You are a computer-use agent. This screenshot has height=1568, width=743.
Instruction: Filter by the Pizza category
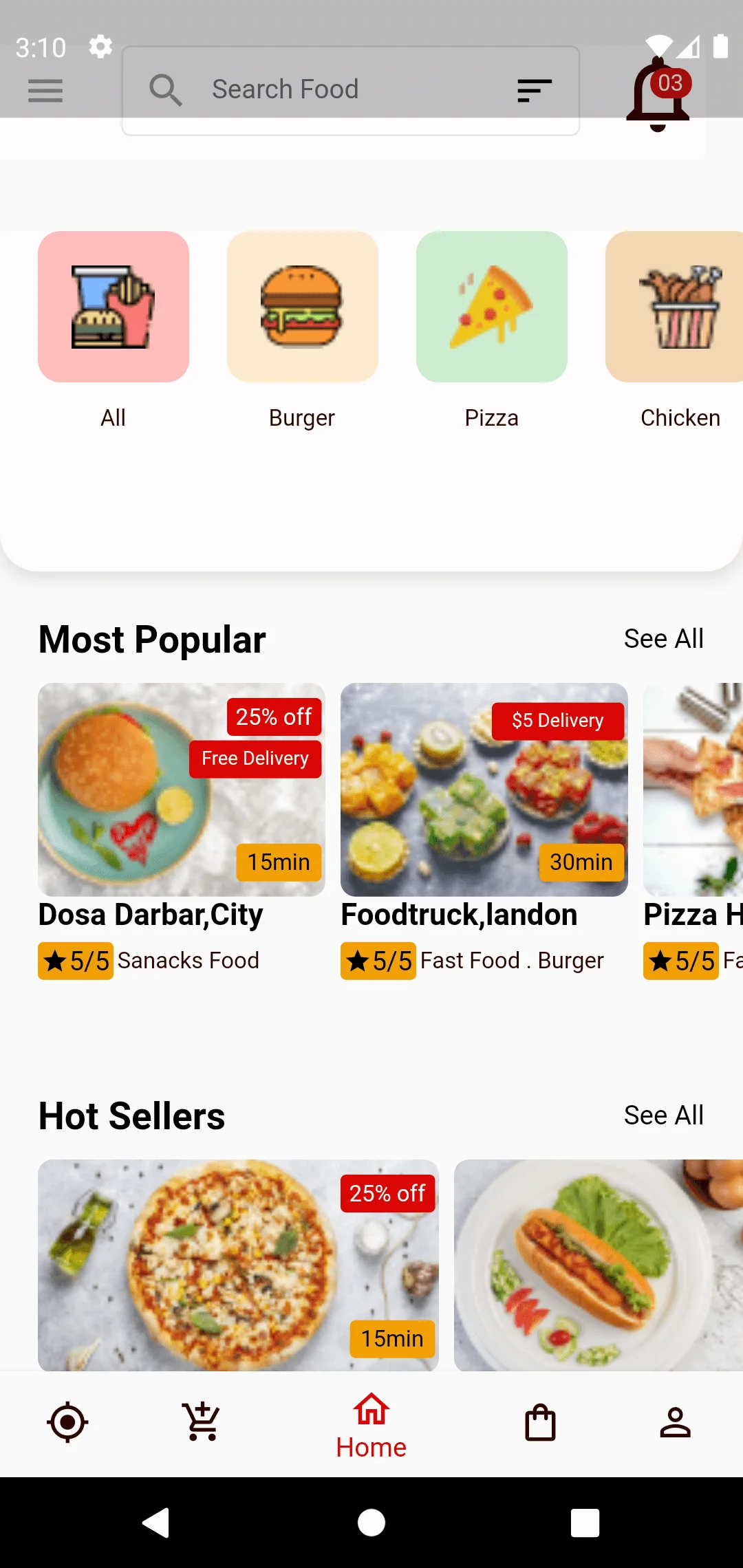tap(492, 307)
